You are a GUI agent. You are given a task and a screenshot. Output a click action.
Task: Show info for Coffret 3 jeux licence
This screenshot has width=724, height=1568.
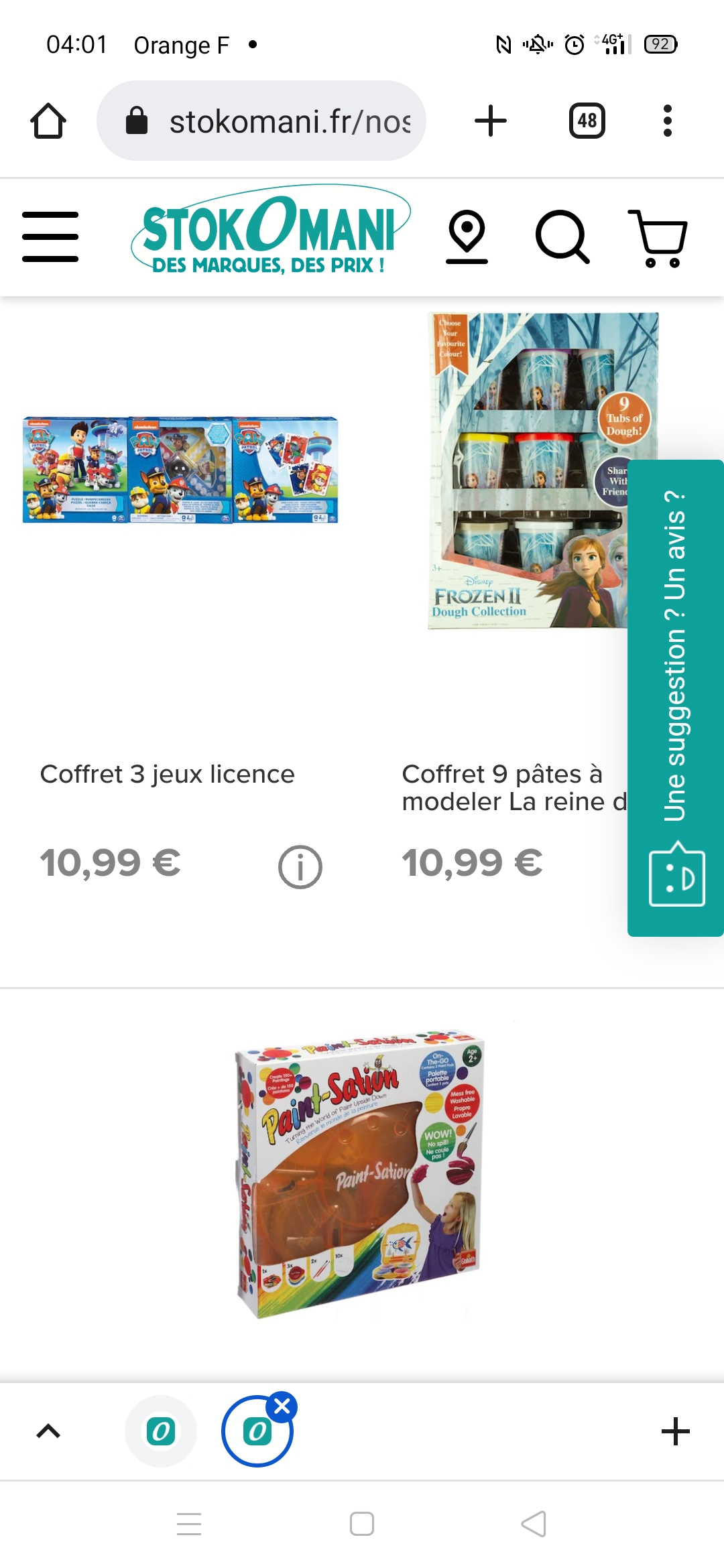pos(300,866)
